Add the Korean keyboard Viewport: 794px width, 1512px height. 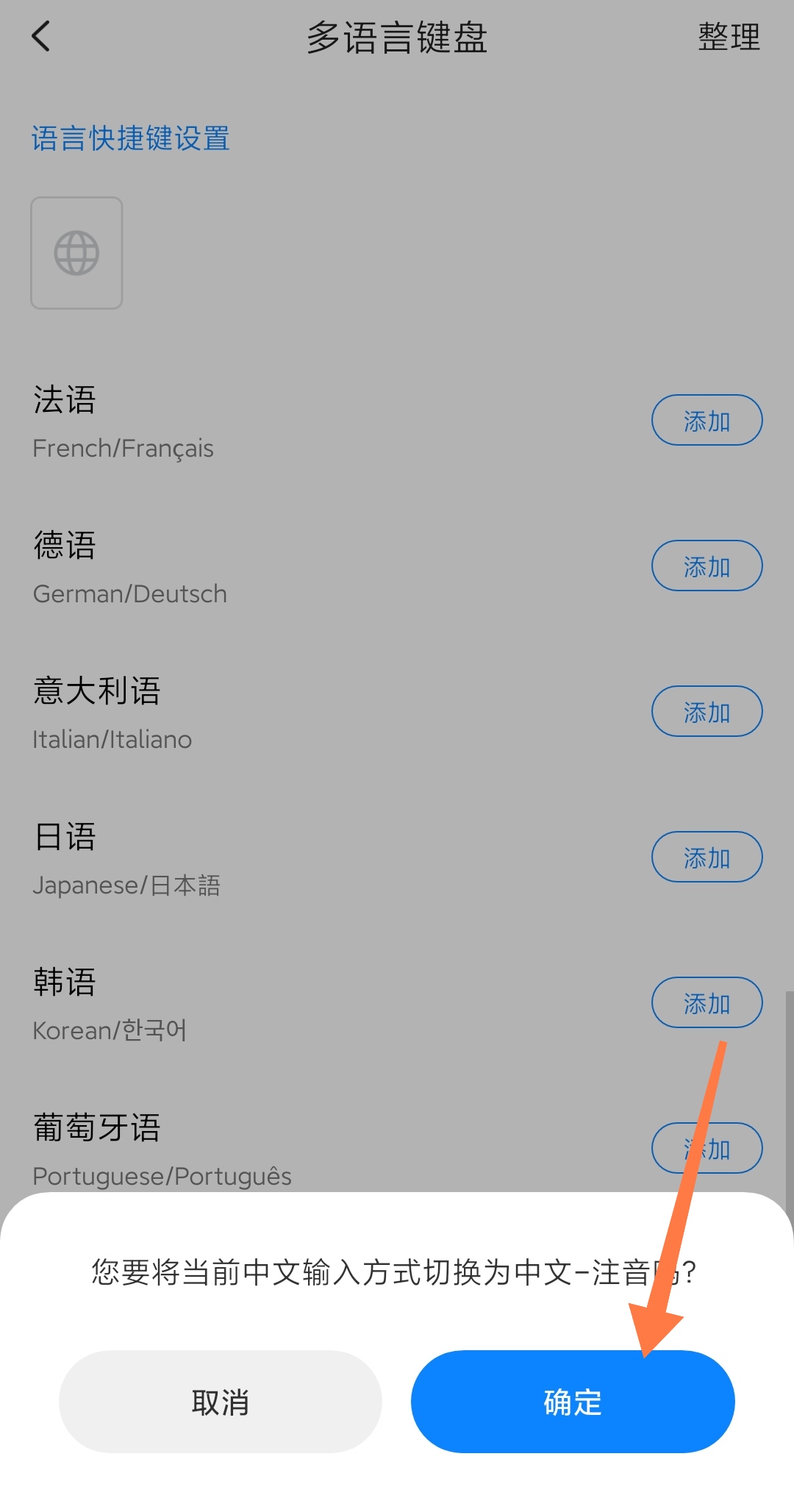[x=707, y=1003]
